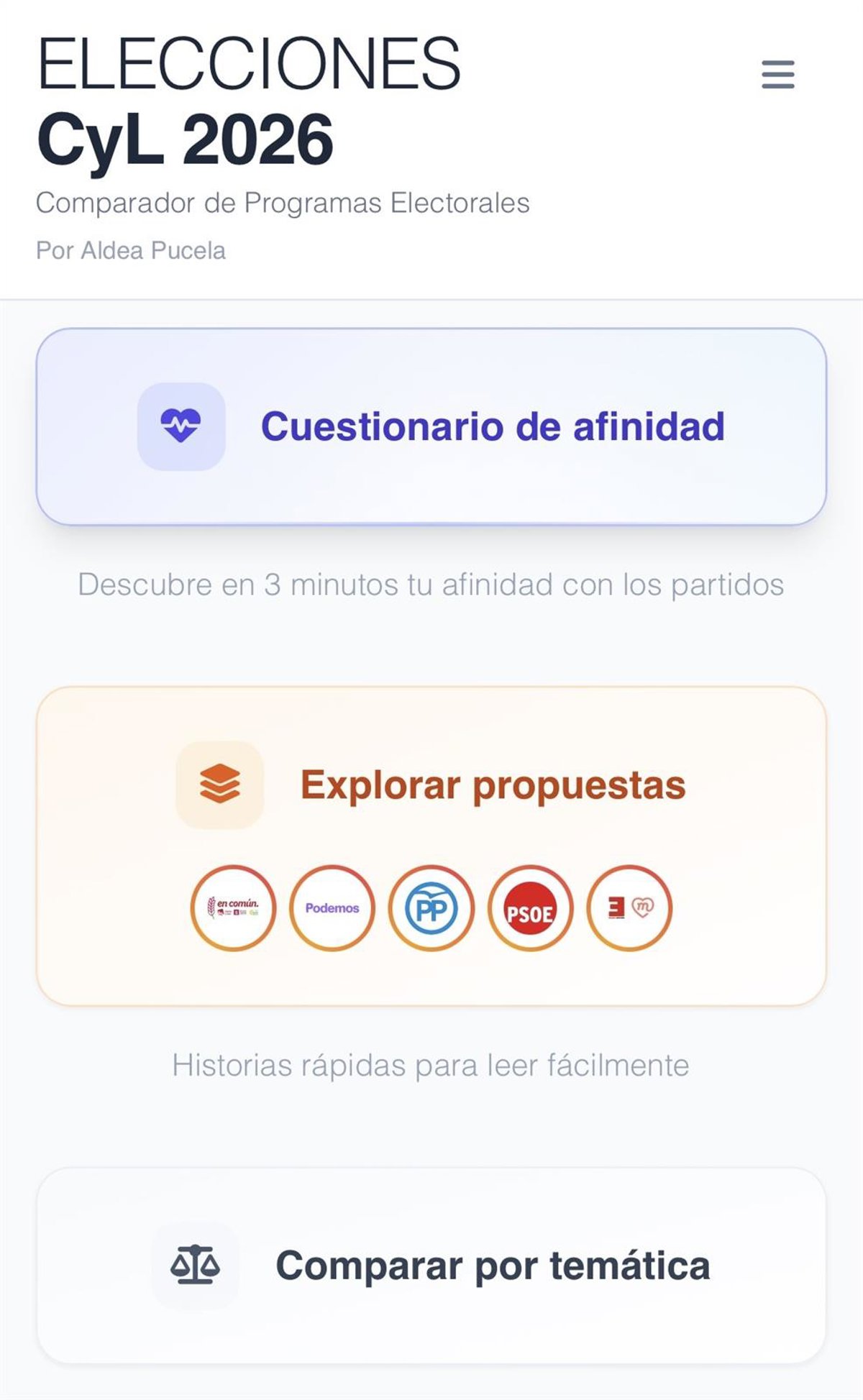Open Comparar por temática
863x1400 pixels.
[x=431, y=1266]
